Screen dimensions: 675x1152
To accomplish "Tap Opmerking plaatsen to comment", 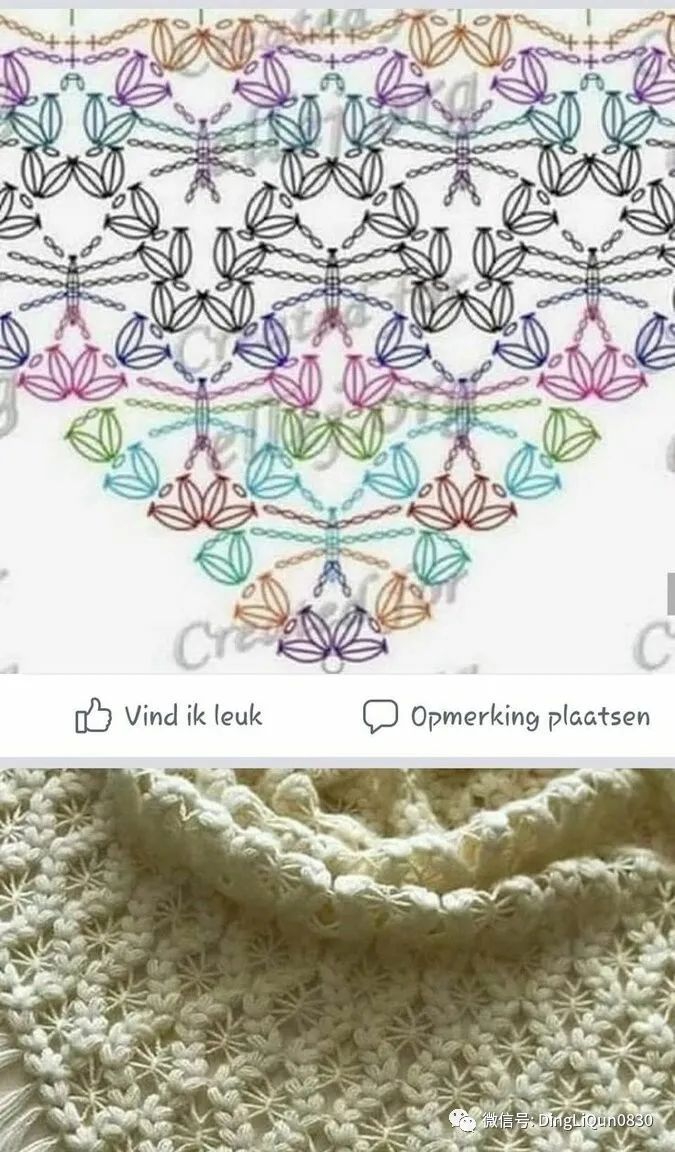I will pos(506,716).
